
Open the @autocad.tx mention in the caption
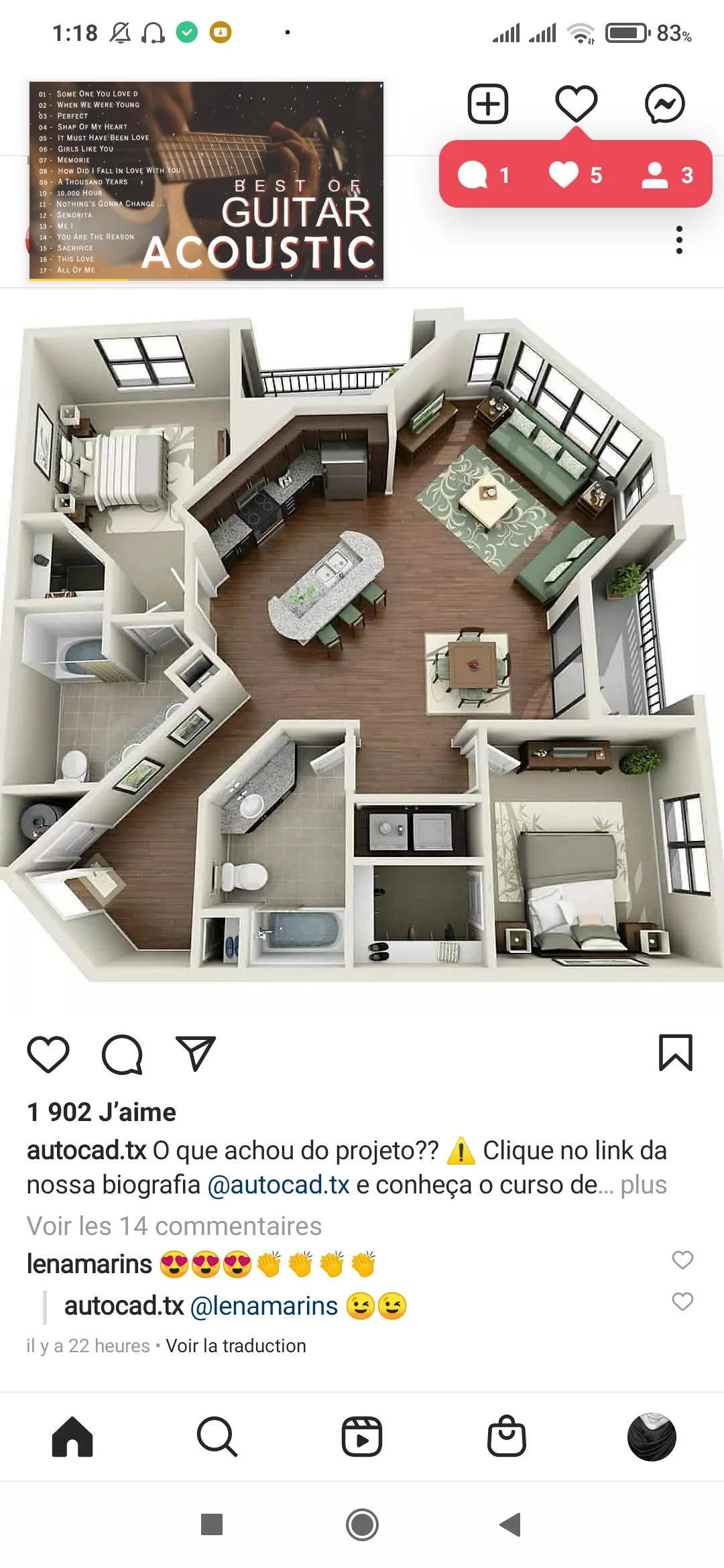(278, 1185)
